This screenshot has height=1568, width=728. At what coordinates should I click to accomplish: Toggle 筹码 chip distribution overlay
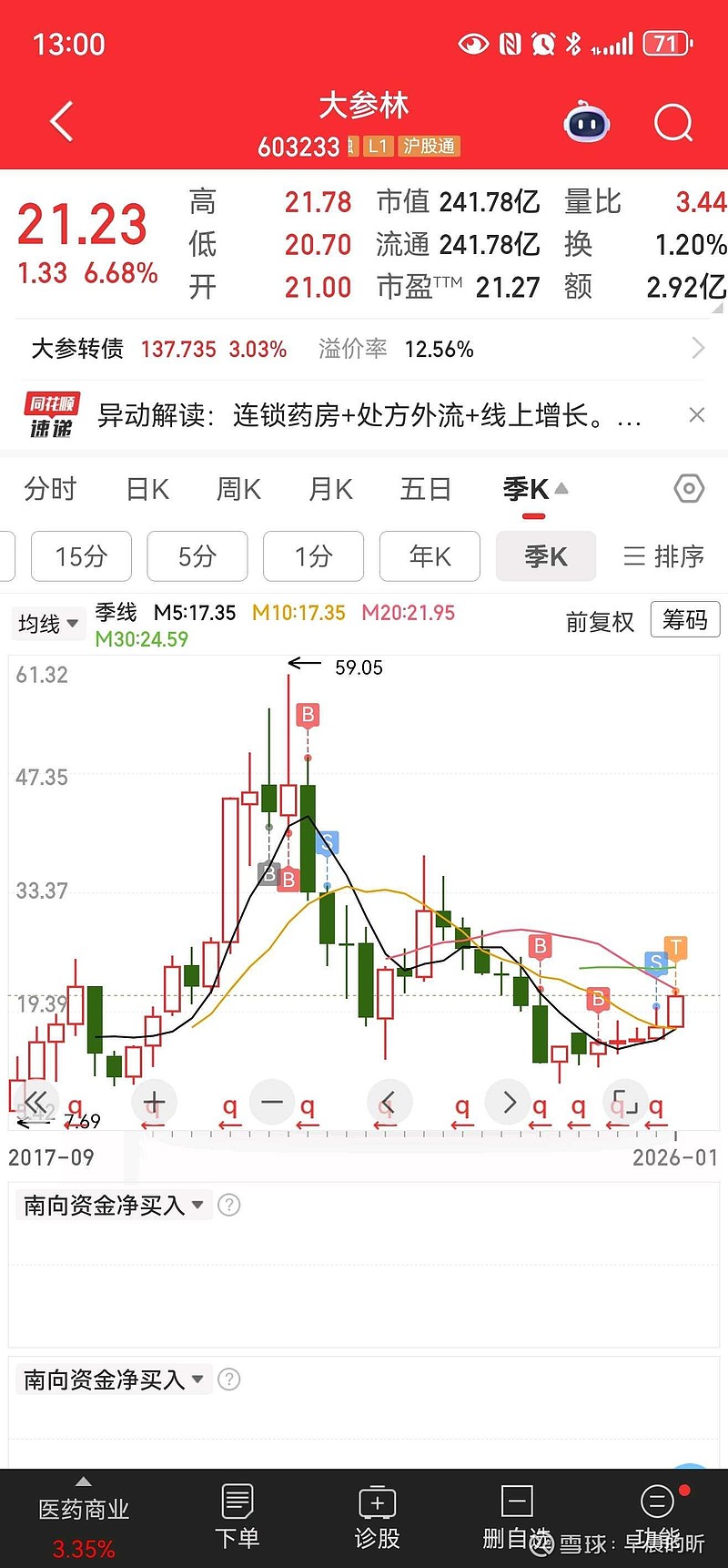pos(685,619)
